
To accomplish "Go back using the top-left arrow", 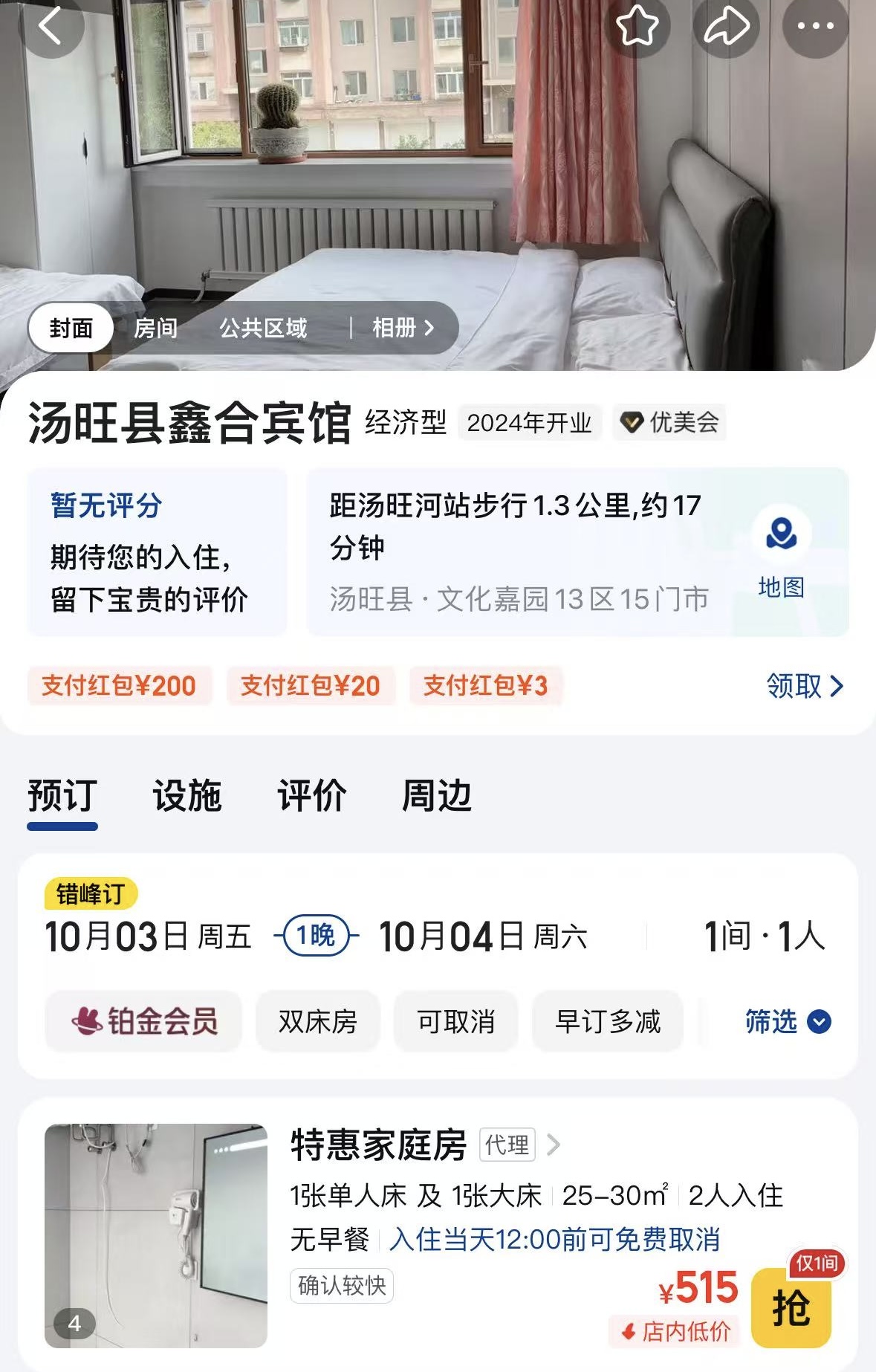I will (x=51, y=27).
